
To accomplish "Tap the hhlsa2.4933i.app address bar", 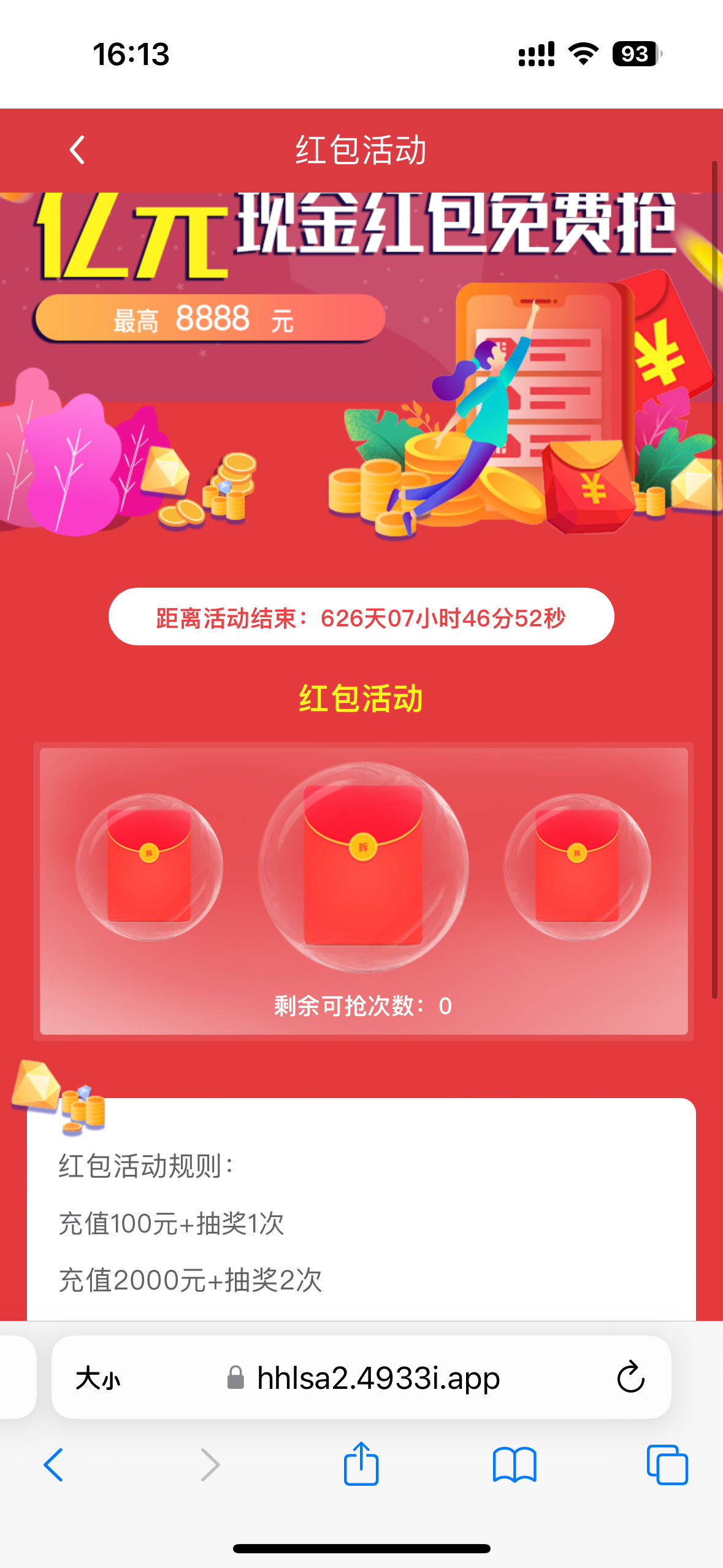I will [x=378, y=1378].
